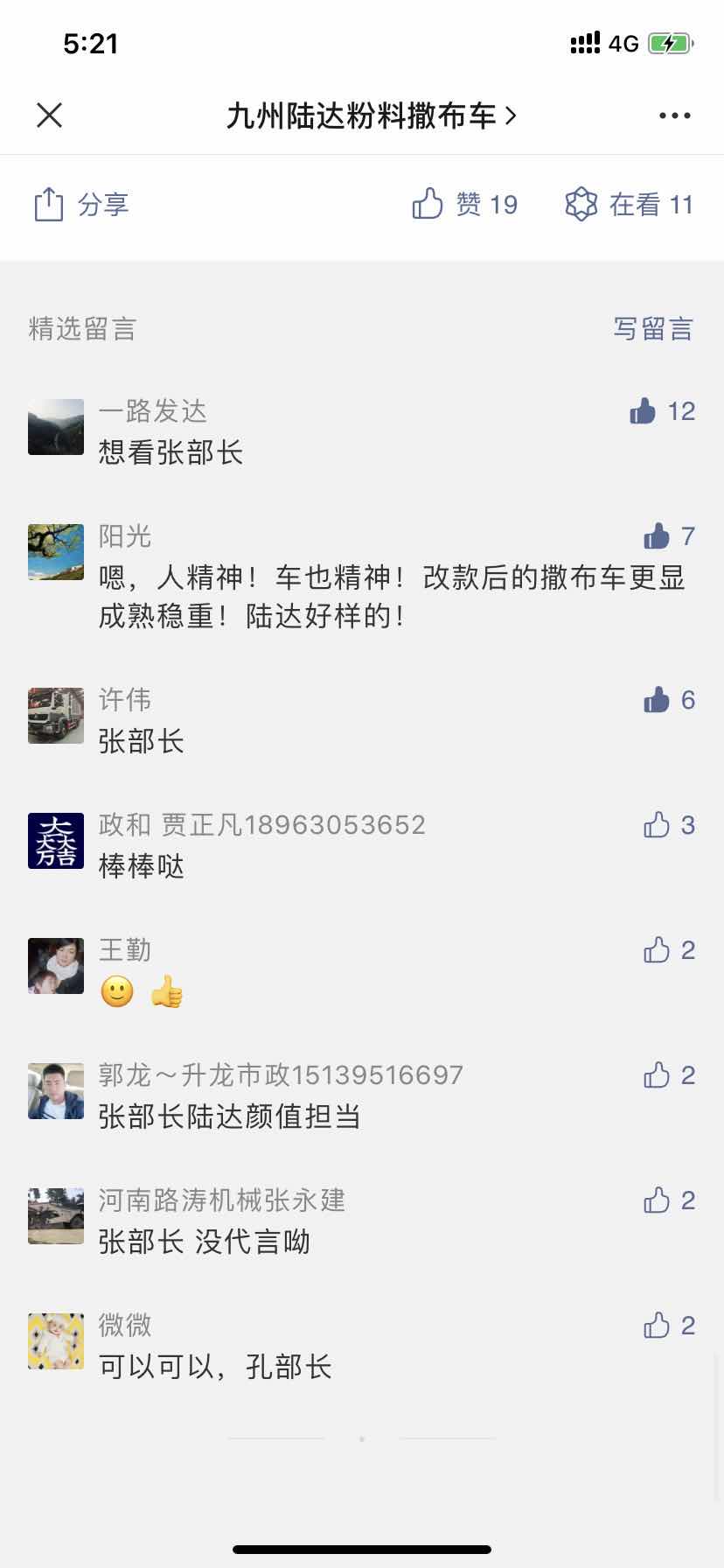The width and height of the screenshot is (724, 1568).
Task: Open the three-dot overflow menu
Action: point(674,115)
